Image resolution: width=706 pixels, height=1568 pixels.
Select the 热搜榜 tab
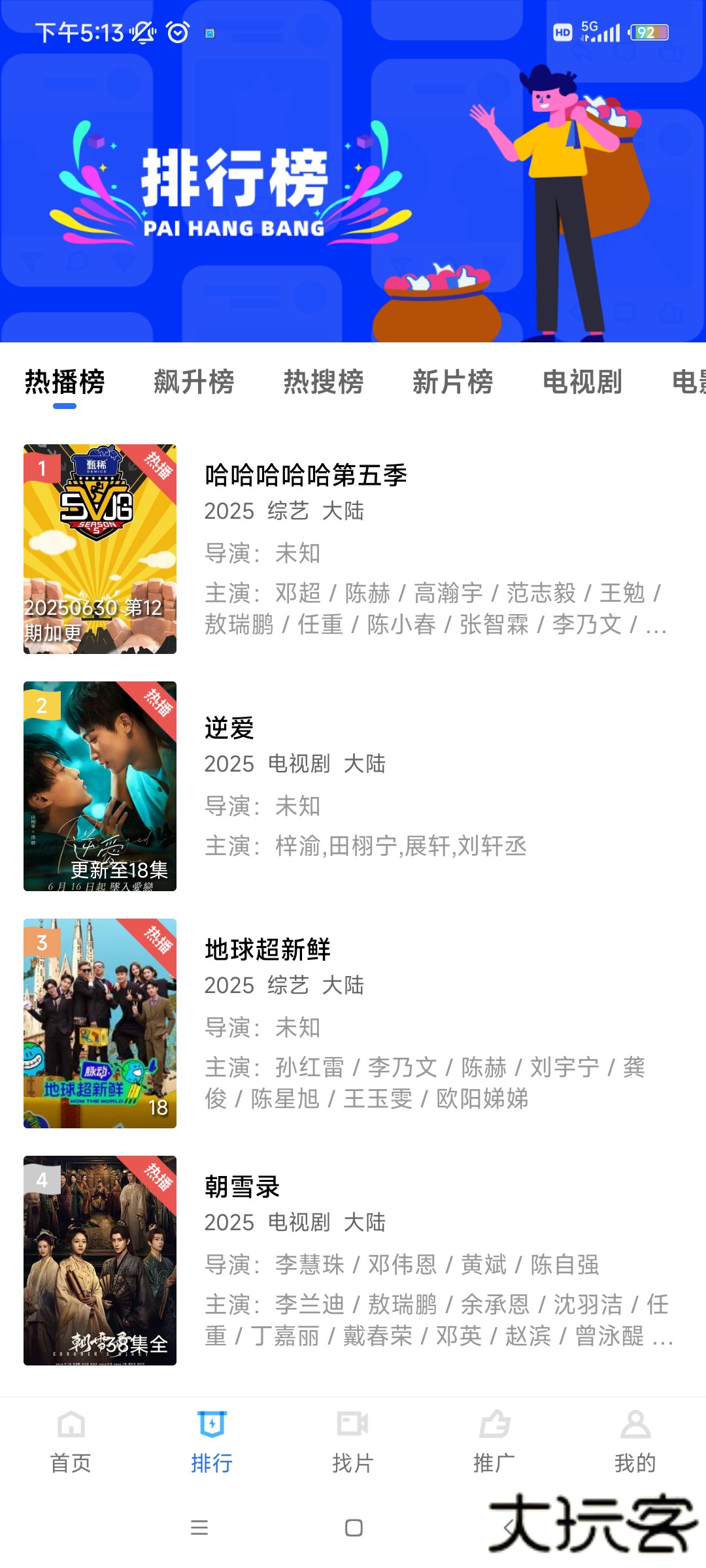click(323, 382)
